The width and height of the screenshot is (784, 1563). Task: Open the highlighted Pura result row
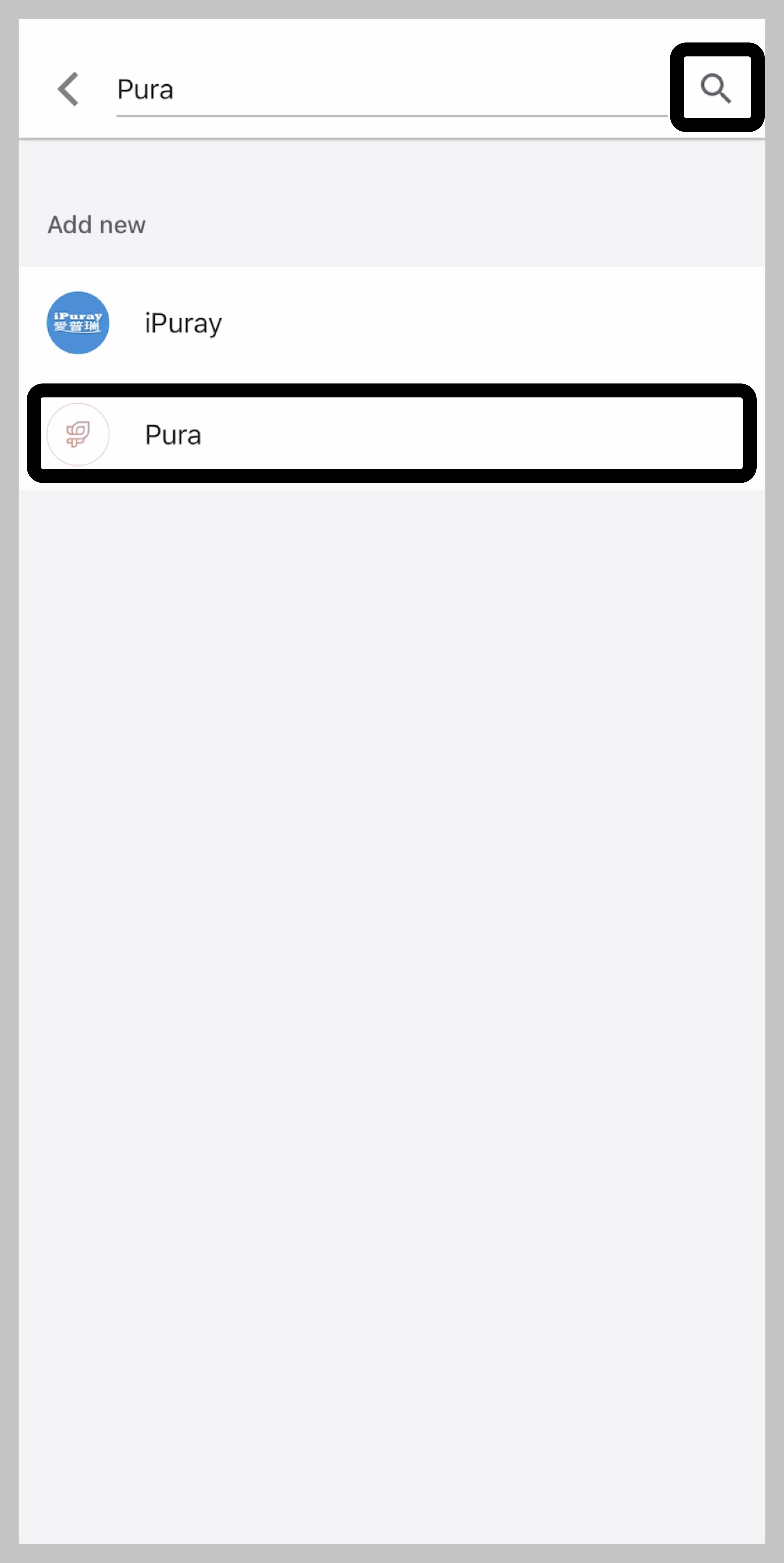(392, 434)
